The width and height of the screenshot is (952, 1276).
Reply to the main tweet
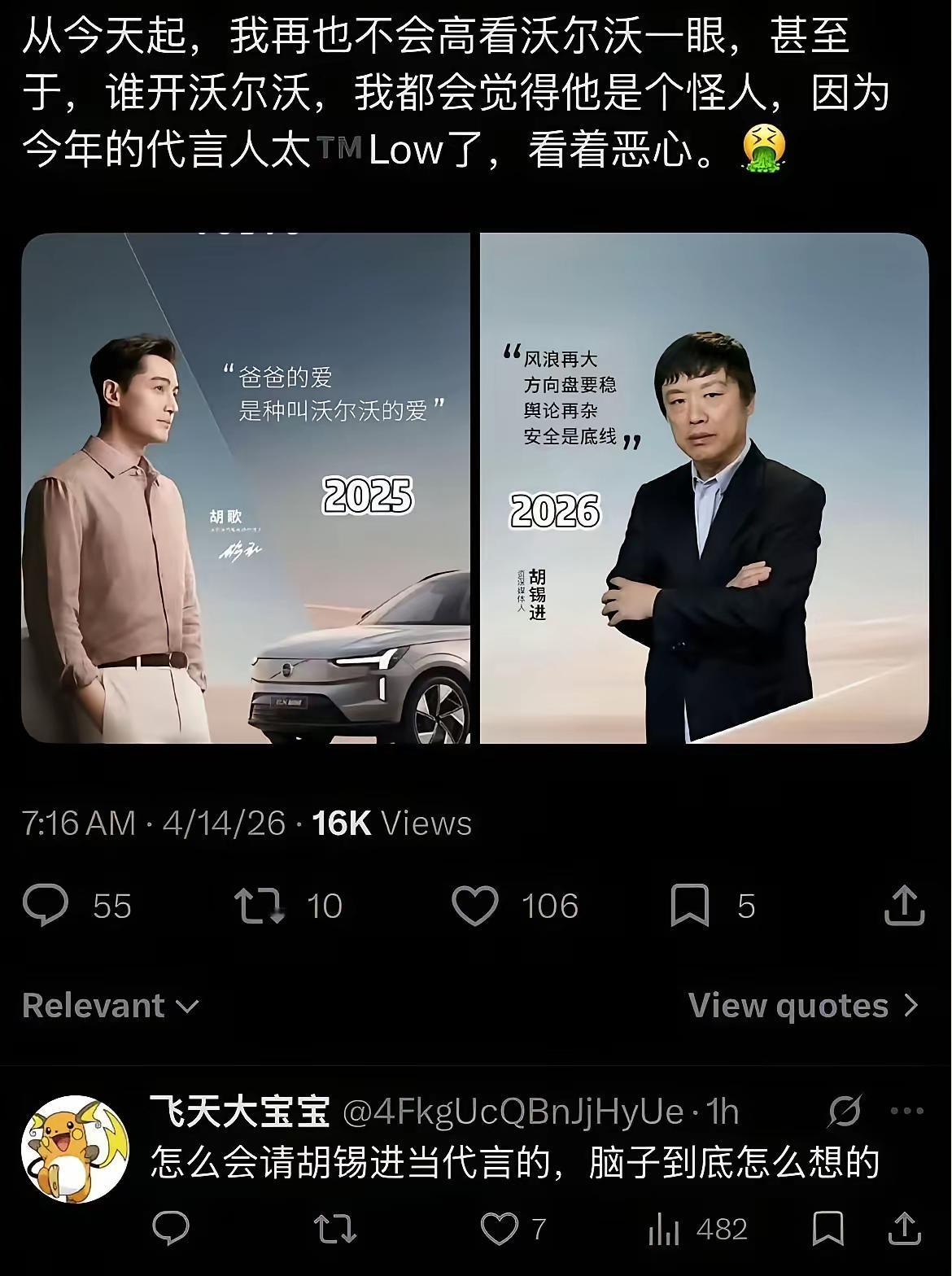point(51,906)
